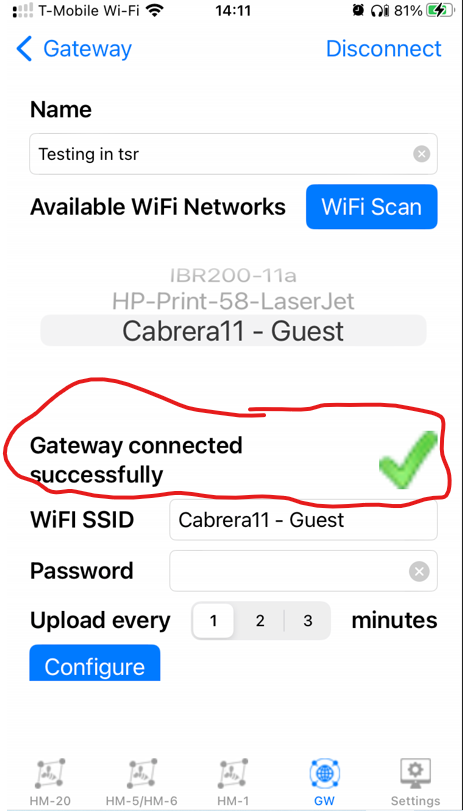Tap the Configure button
This screenshot has width=463, height=811.
point(95,663)
